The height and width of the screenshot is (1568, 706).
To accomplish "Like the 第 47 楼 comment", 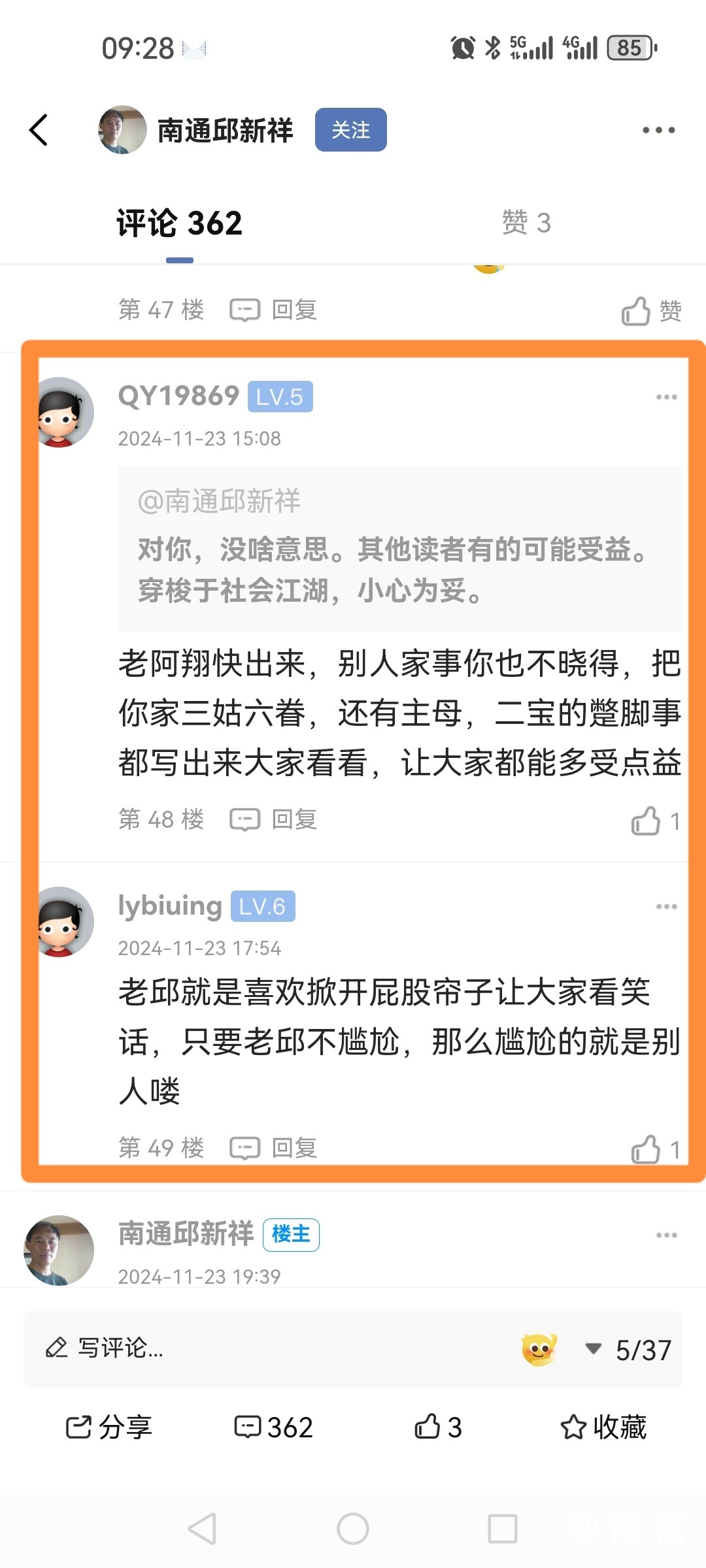I will (x=651, y=311).
